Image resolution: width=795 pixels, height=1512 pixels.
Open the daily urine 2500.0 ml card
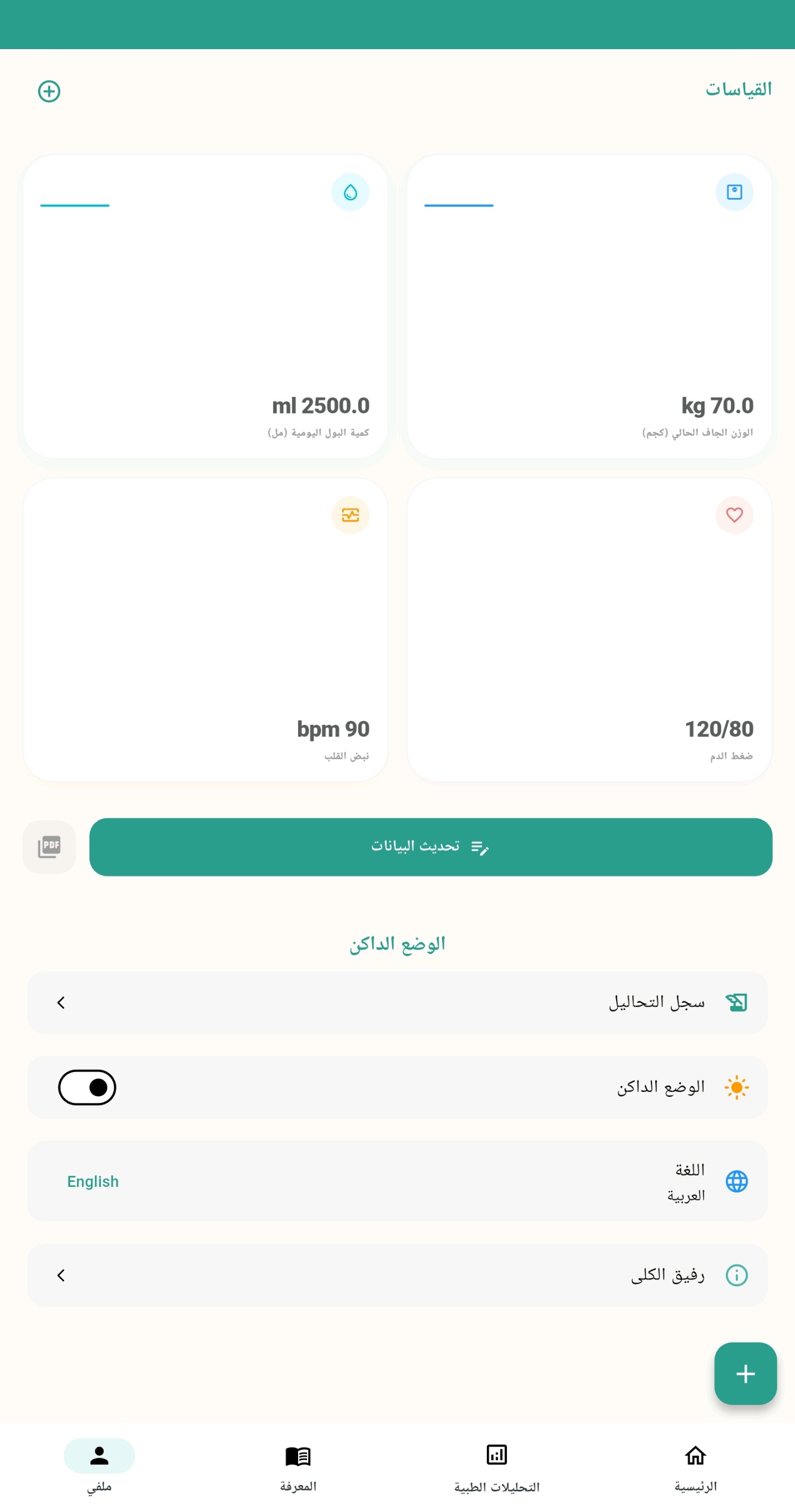205,306
